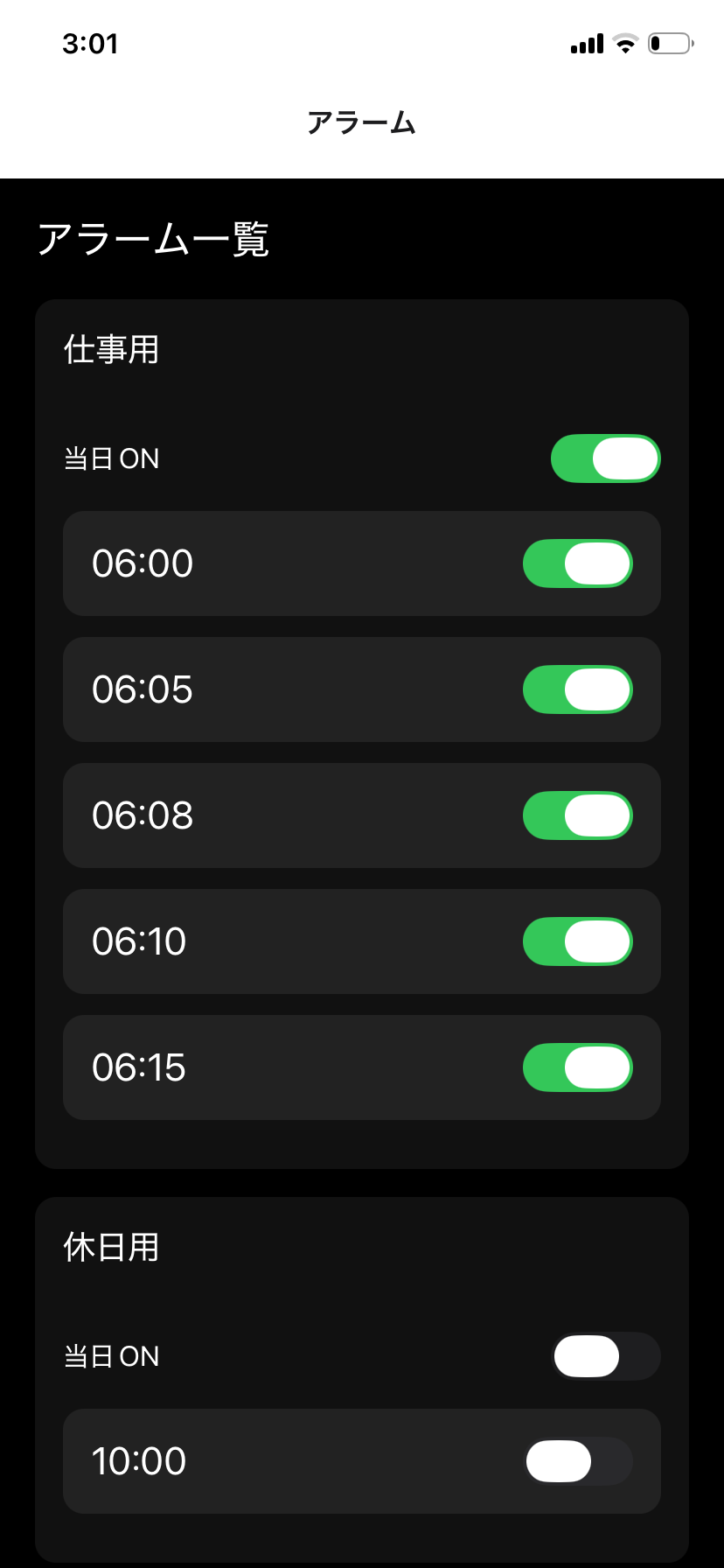The image size is (724, 1568).
Task: Switch off the 06:05 alarm
Action: click(577, 689)
